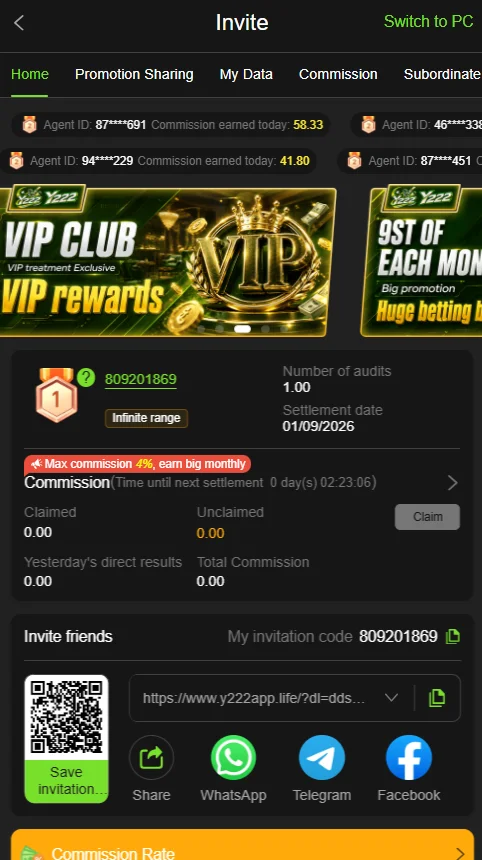Select the Commission tab
The height and width of the screenshot is (860, 482).
[338, 75]
